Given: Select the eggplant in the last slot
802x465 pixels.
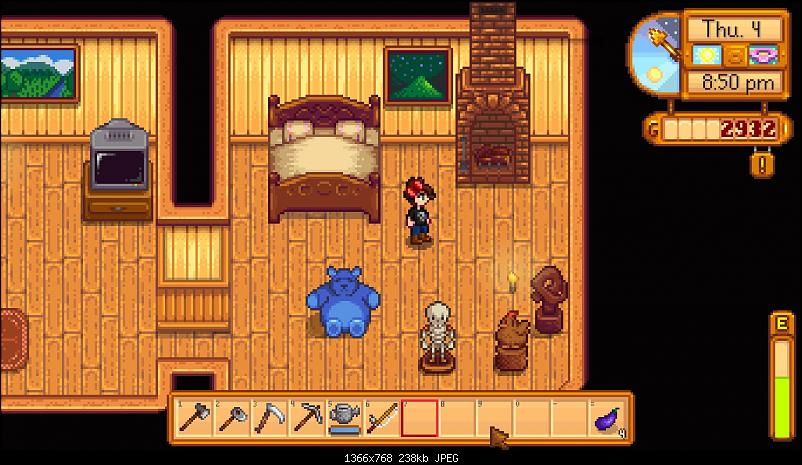Looking at the screenshot, I should [x=605, y=418].
